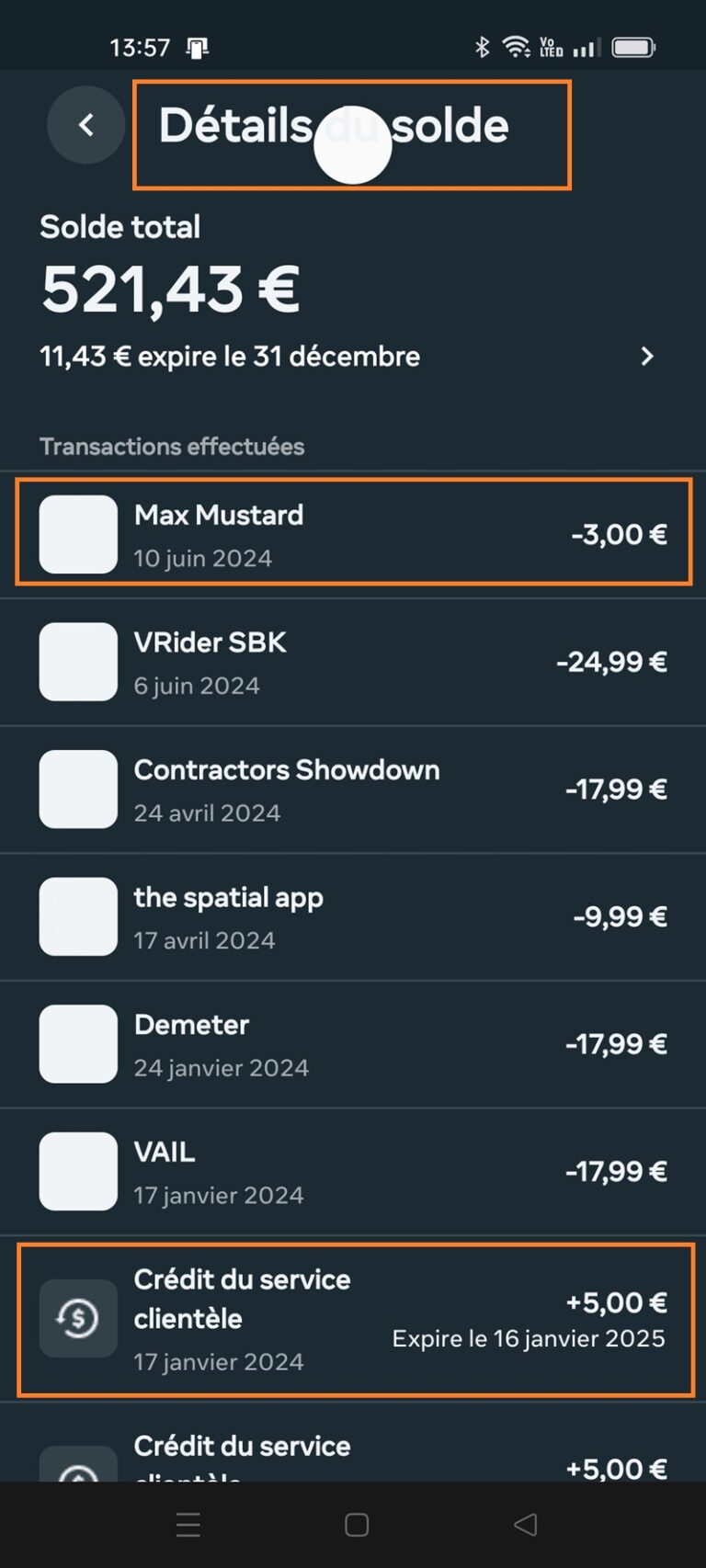Viewport: 706px width, 1568px height.
Task: Tap the Android back navigation icon
Action: (525, 1525)
